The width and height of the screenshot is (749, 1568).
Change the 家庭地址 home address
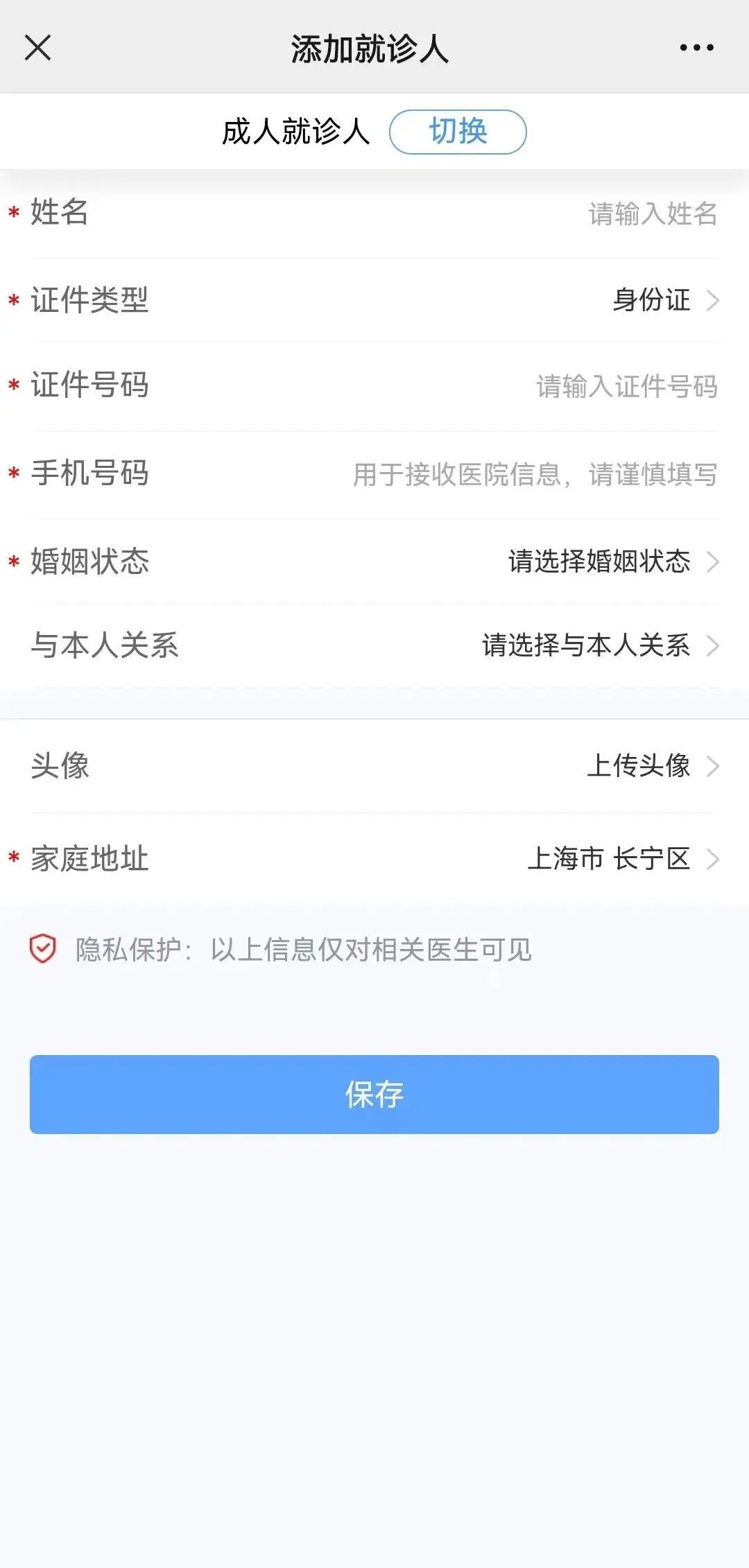pos(621,859)
